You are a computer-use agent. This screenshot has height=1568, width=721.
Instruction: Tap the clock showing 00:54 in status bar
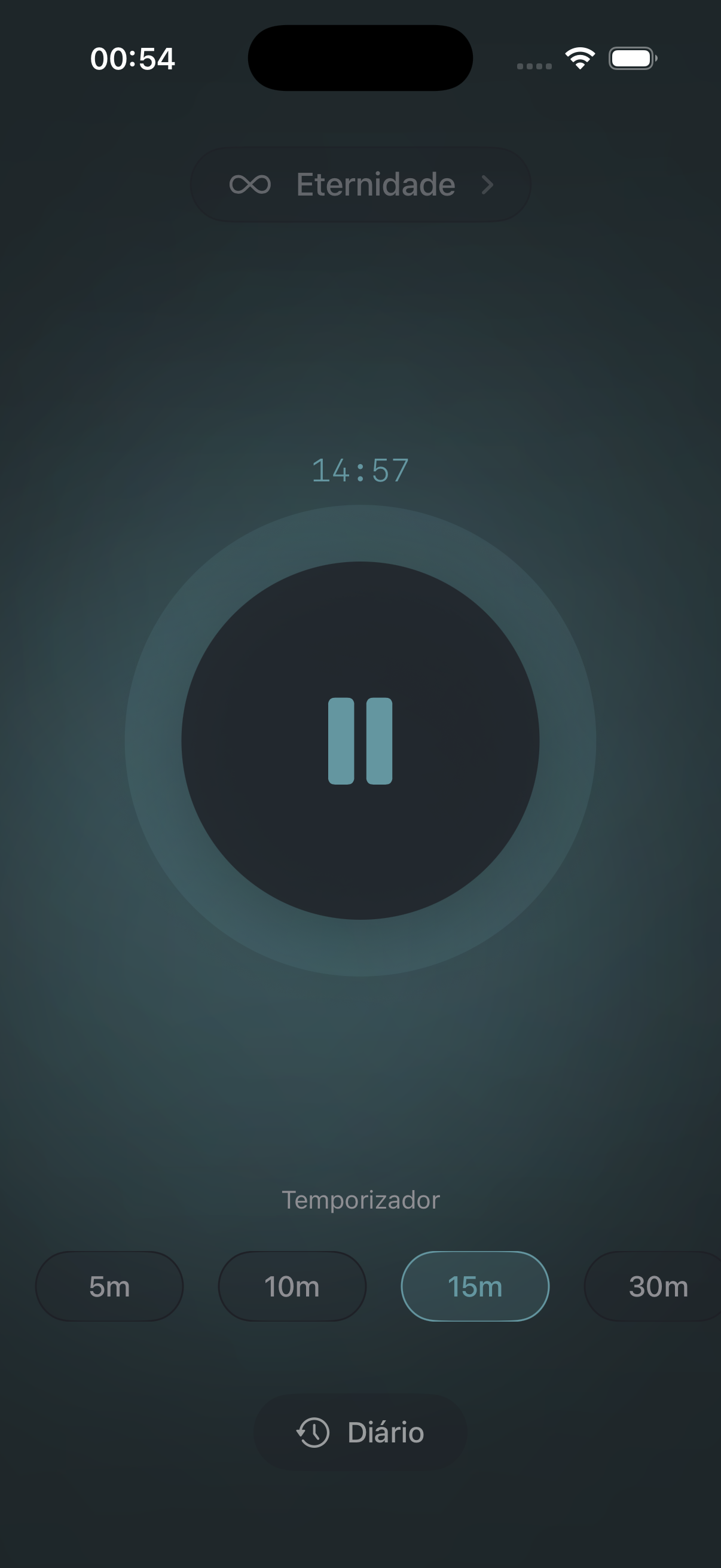pyautogui.click(x=133, y=58)
